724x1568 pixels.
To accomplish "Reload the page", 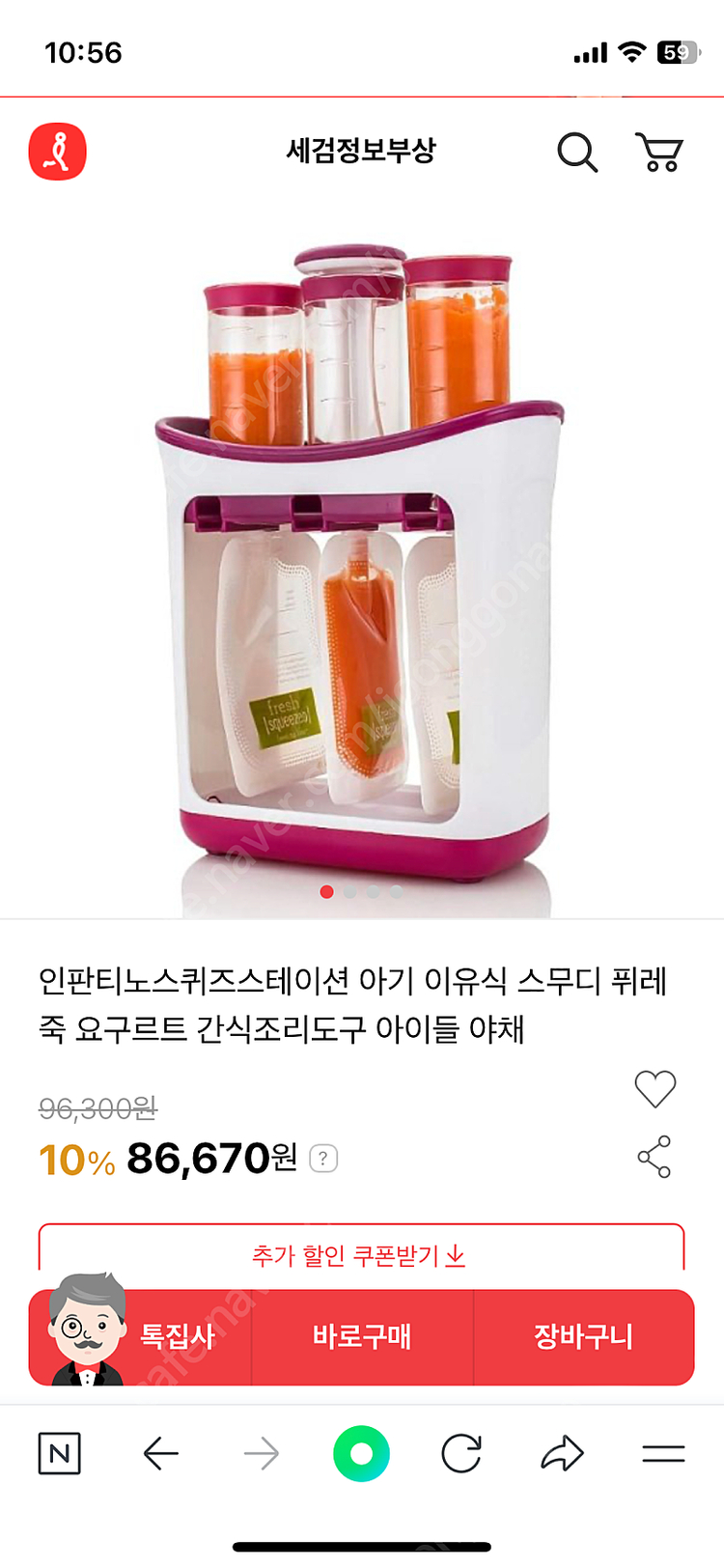I will pos(461,1453).
